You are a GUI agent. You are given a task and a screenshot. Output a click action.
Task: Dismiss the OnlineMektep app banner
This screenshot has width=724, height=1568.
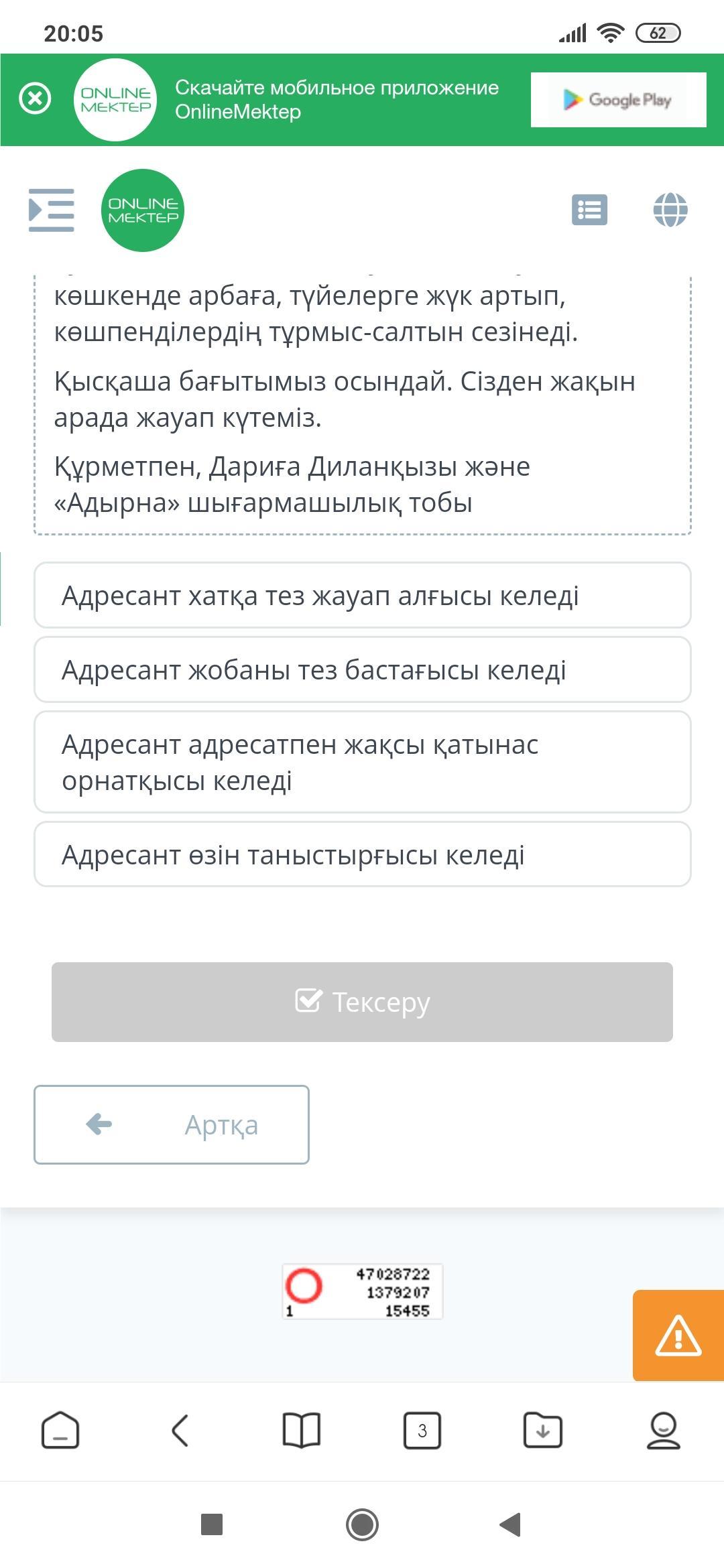35,99
